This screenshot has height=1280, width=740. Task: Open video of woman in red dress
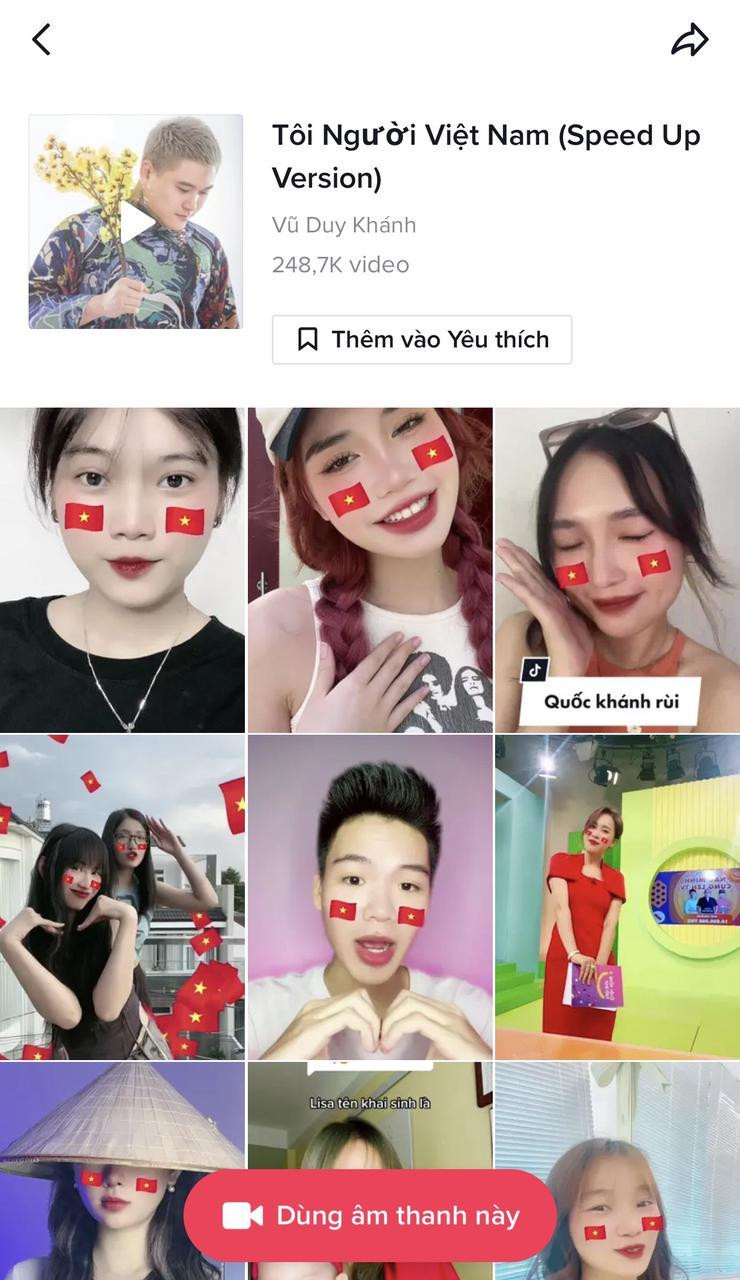click(617, 897)
